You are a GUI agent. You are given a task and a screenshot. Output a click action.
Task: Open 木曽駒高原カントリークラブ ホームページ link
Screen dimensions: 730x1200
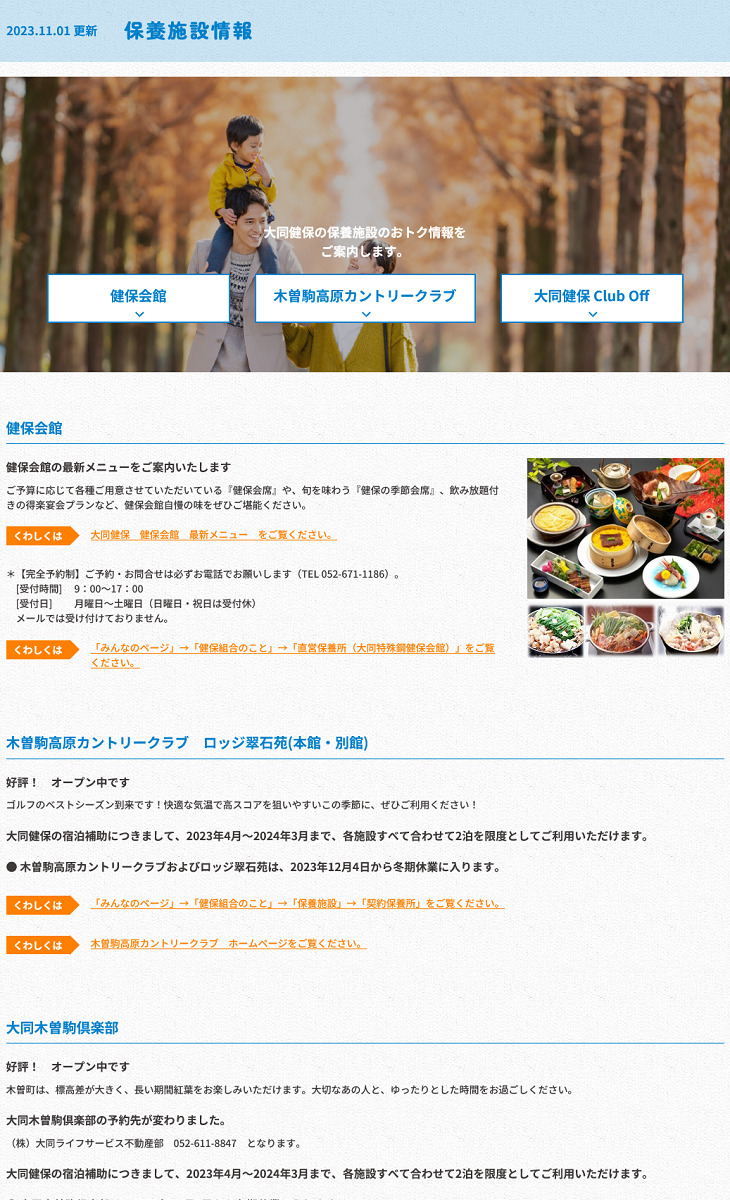tap(228, 943)
